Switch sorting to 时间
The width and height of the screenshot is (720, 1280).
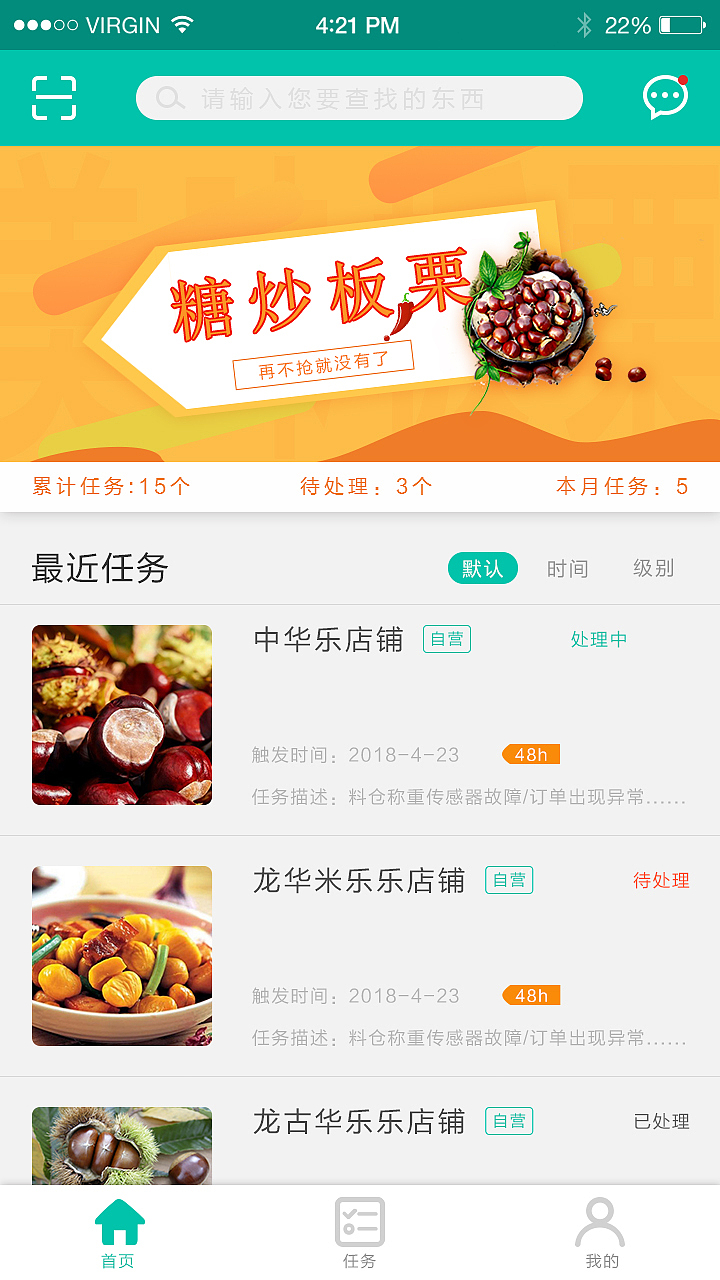568,568
